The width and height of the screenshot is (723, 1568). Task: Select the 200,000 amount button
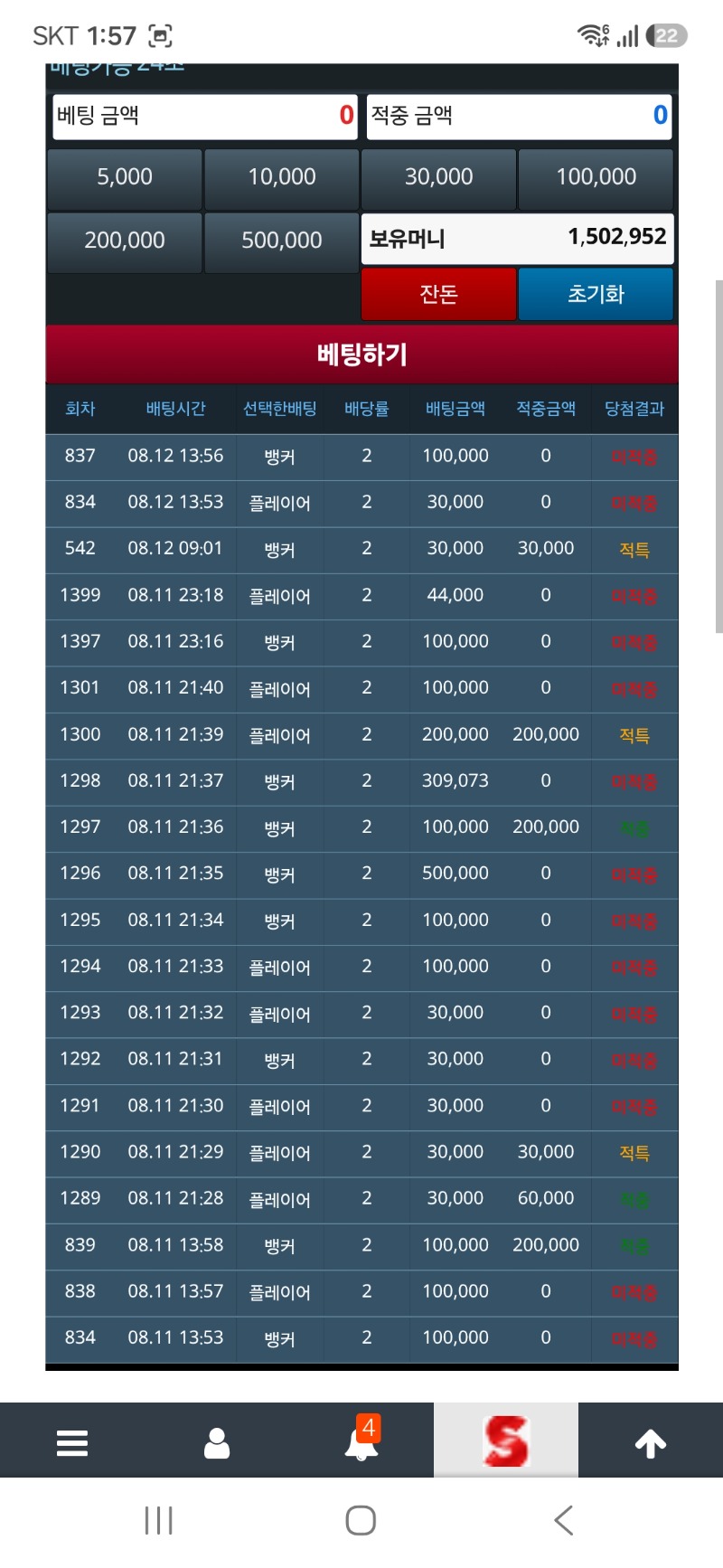125,241
